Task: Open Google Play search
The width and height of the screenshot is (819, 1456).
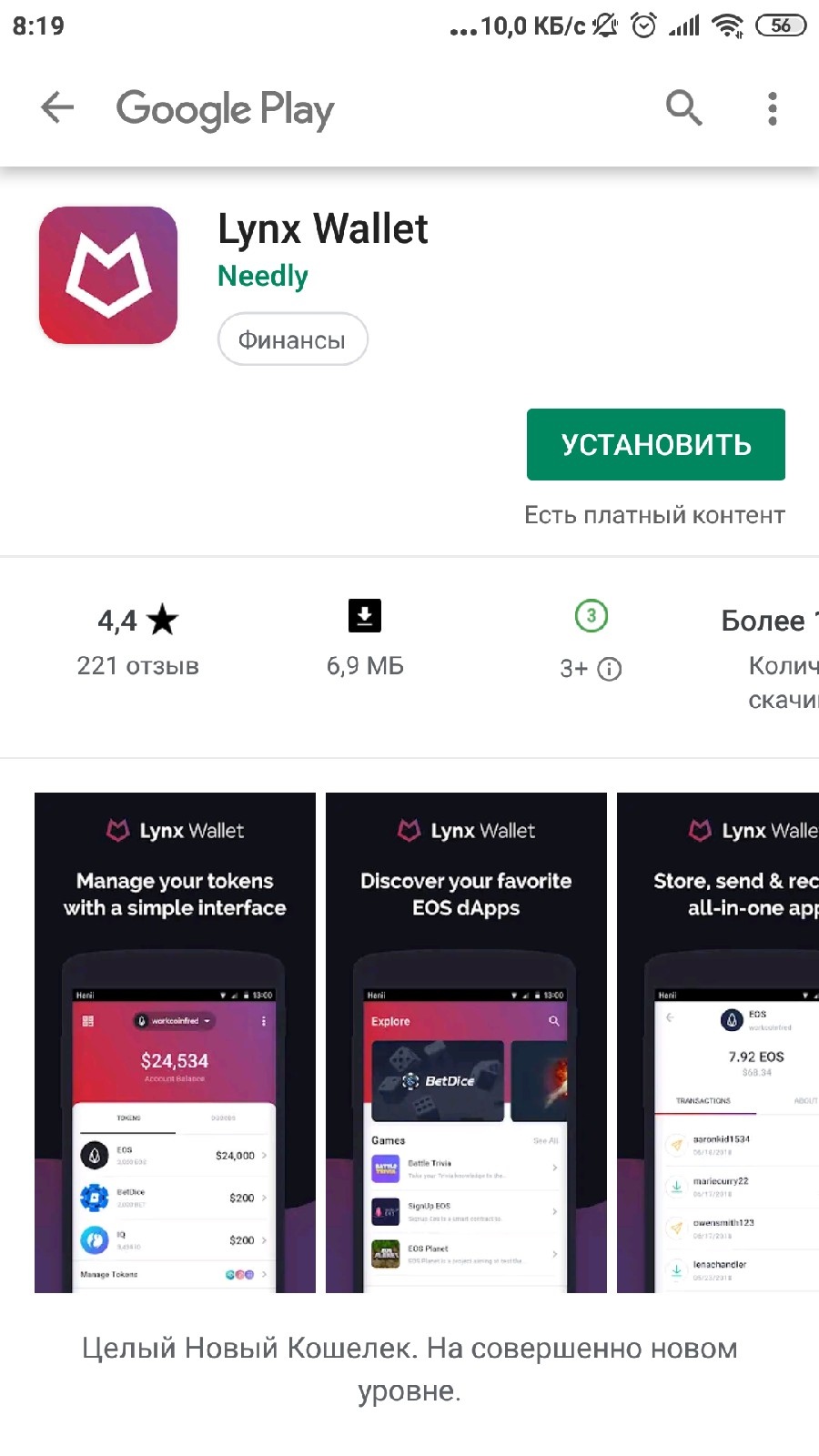Action: click(683, 108)
